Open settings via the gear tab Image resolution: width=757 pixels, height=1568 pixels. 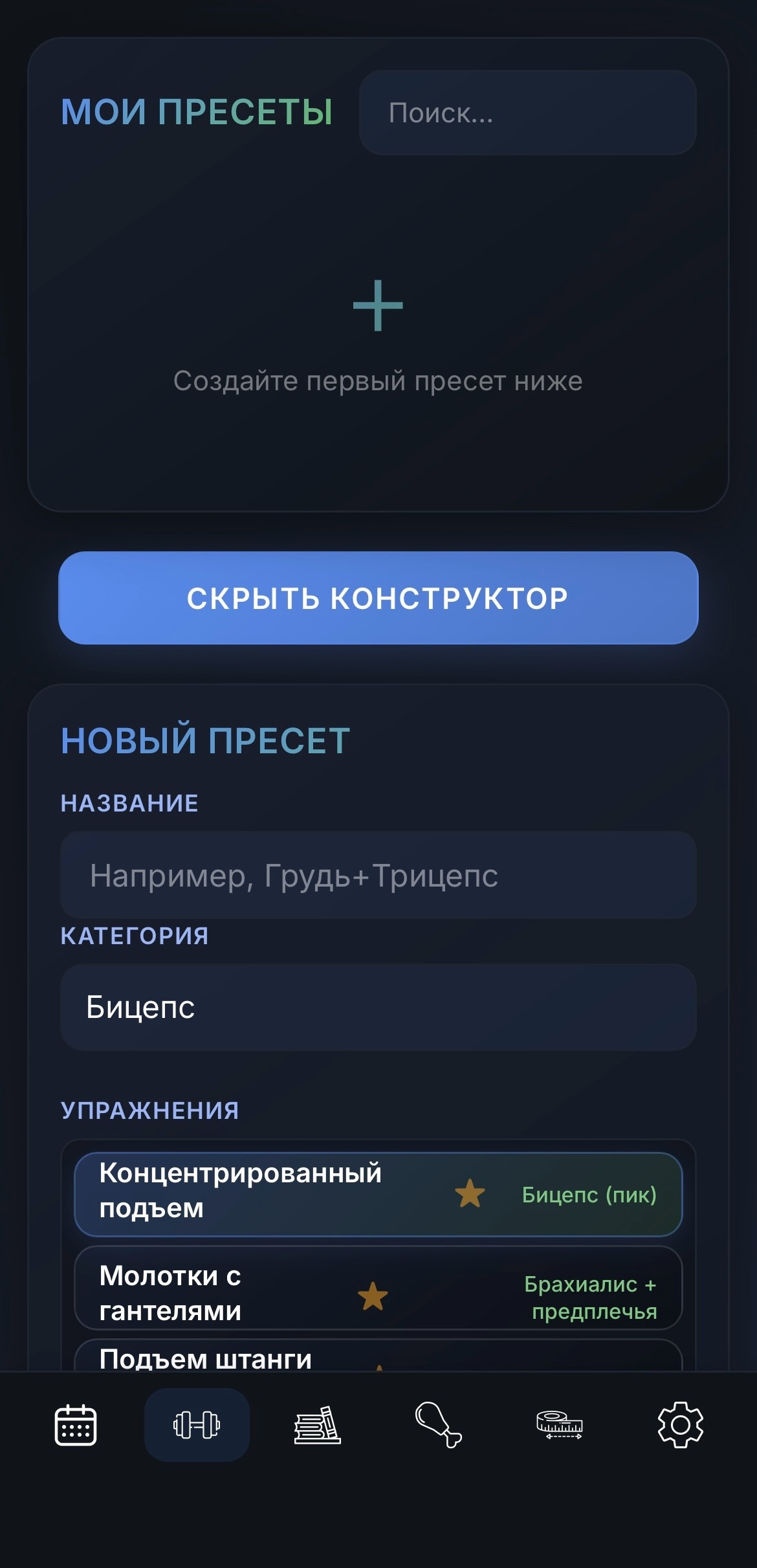click(x=680, y=1425)
